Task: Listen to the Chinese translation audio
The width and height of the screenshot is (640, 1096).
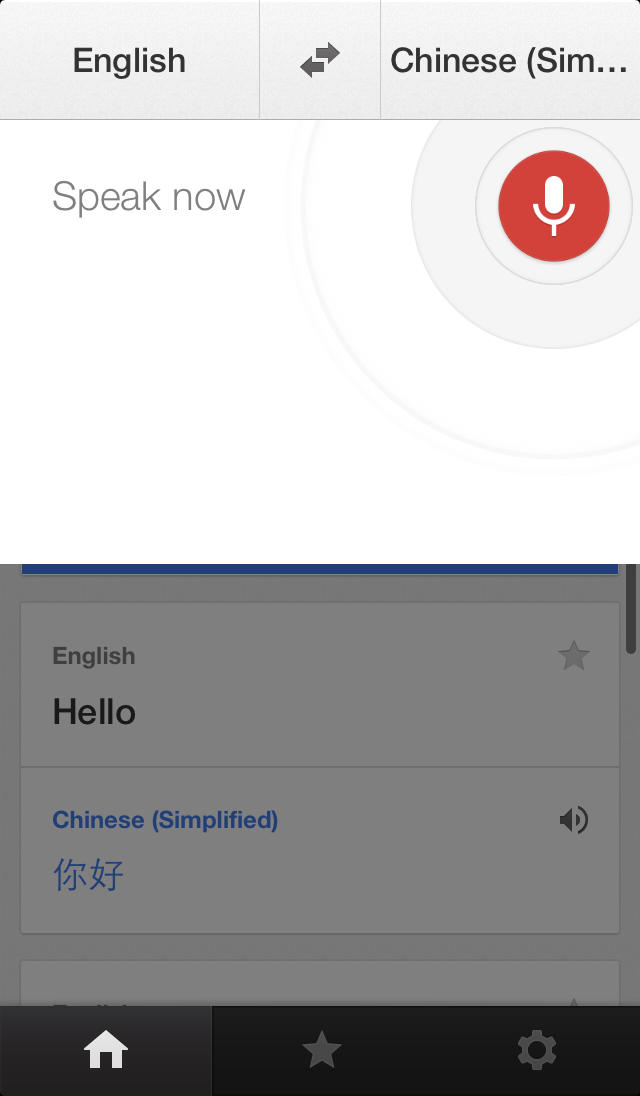Action: 574,821
